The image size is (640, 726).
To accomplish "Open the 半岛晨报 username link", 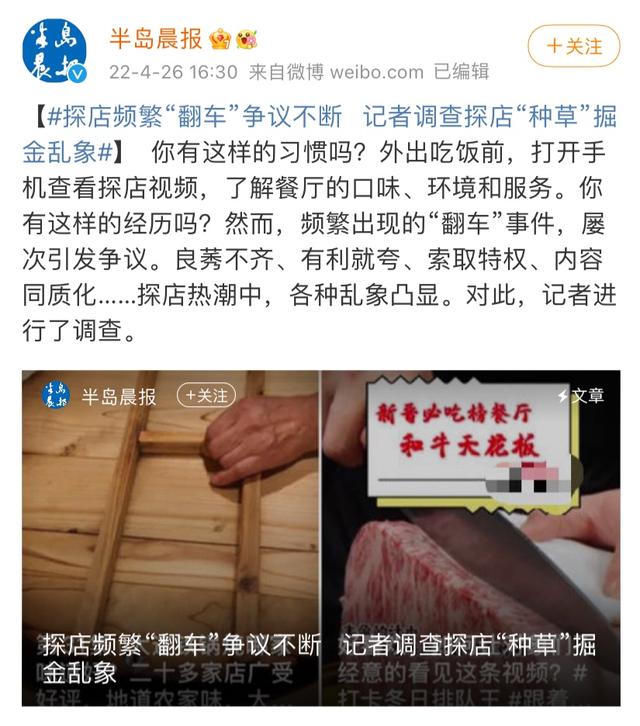I will pos(156,39).
